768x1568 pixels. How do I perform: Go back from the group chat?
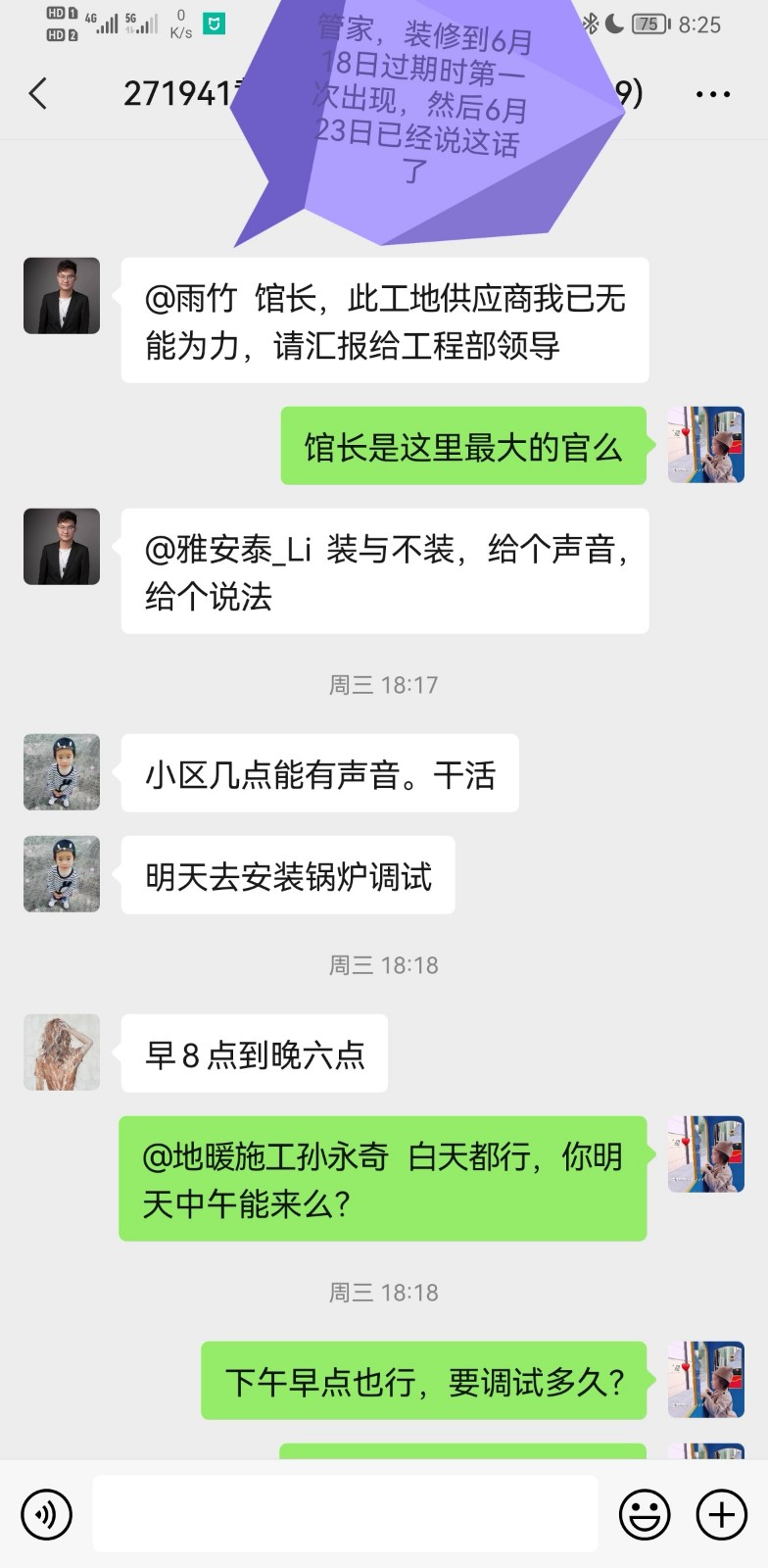(x=38, y=94)
